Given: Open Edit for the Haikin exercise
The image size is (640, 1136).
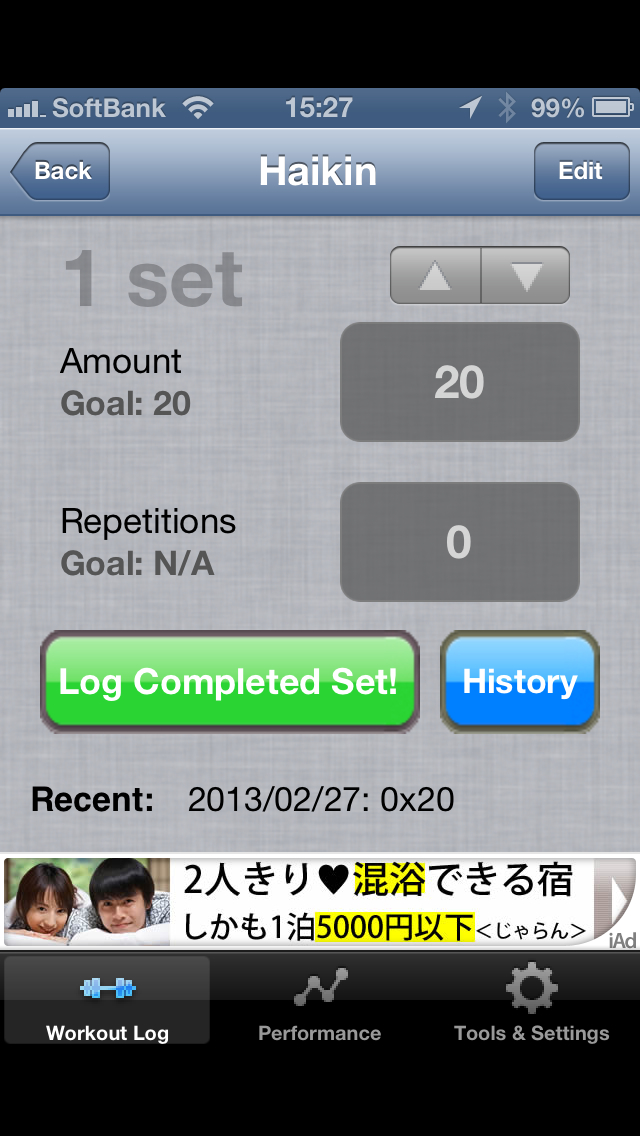Looking at the screenshot, I should pyautogui.click(x=581, y=171).
